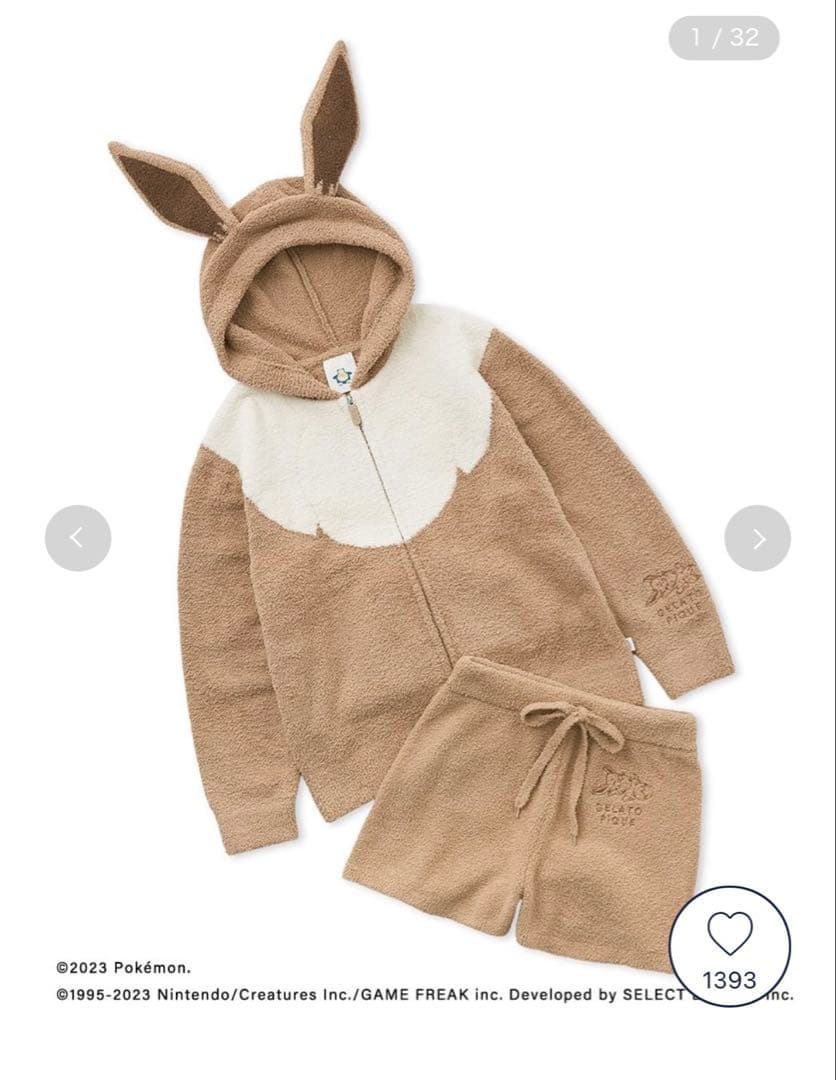Go to the next product photo

point(757,539)
